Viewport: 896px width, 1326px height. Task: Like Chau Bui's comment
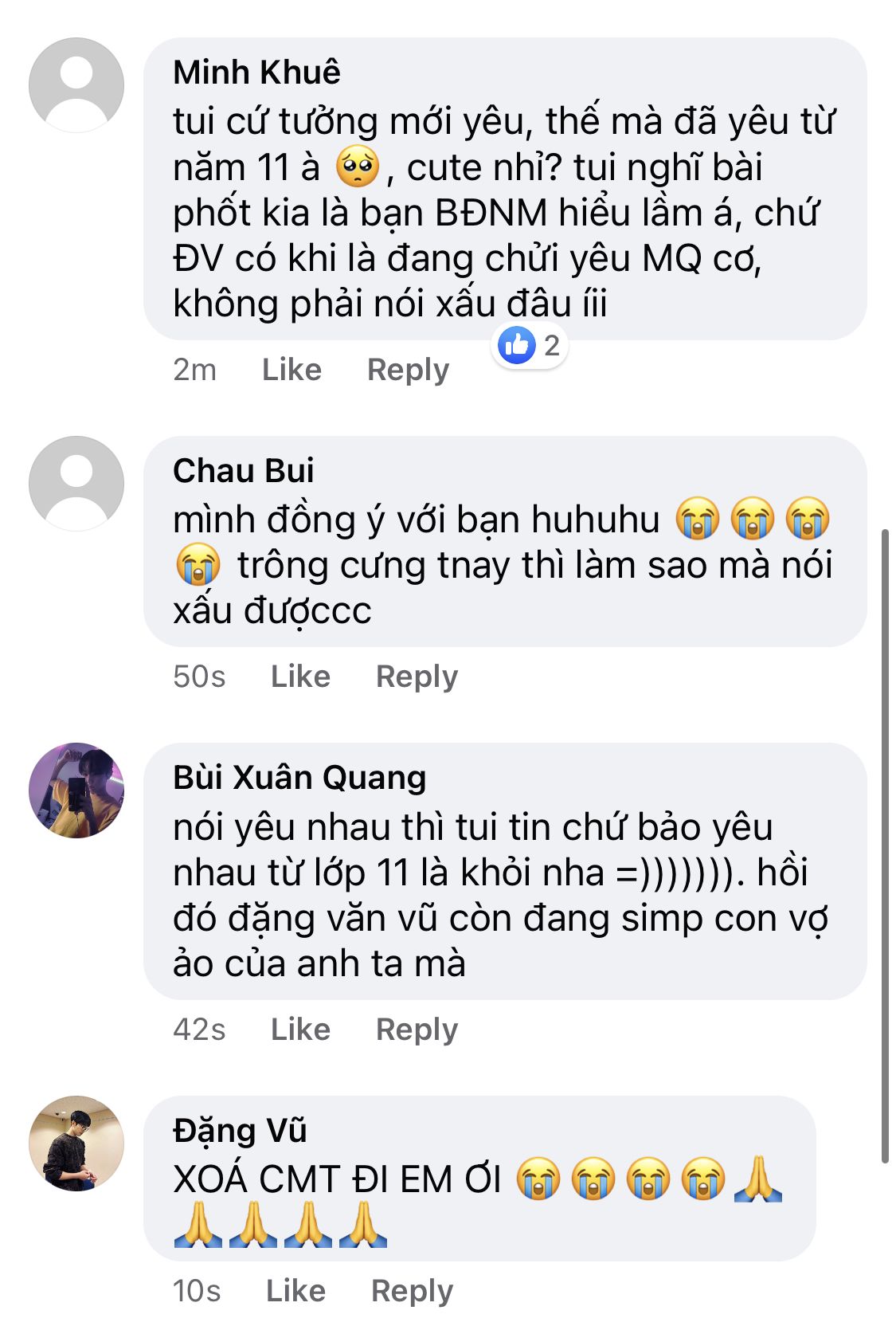click(300, 677)
